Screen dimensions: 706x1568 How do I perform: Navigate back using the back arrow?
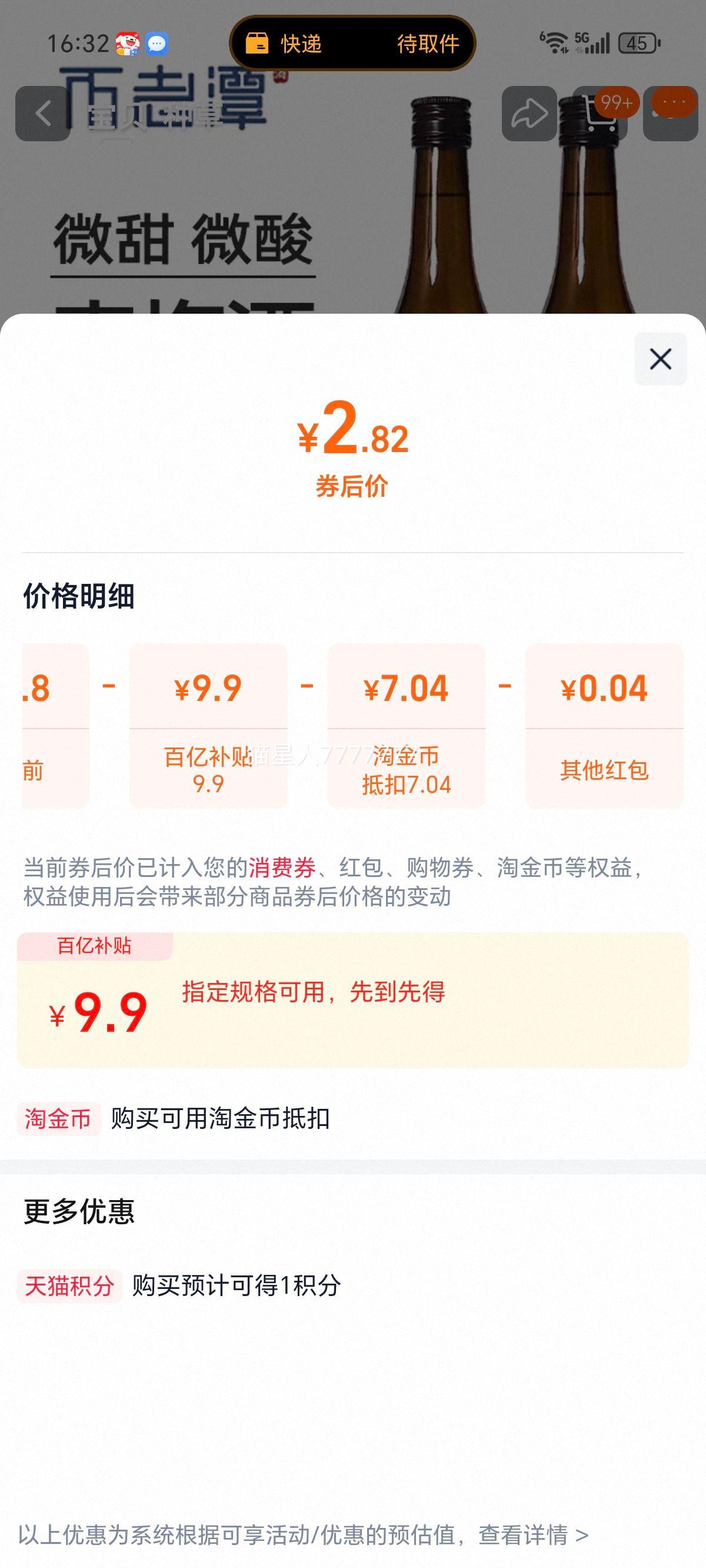[x=43, y=113]
